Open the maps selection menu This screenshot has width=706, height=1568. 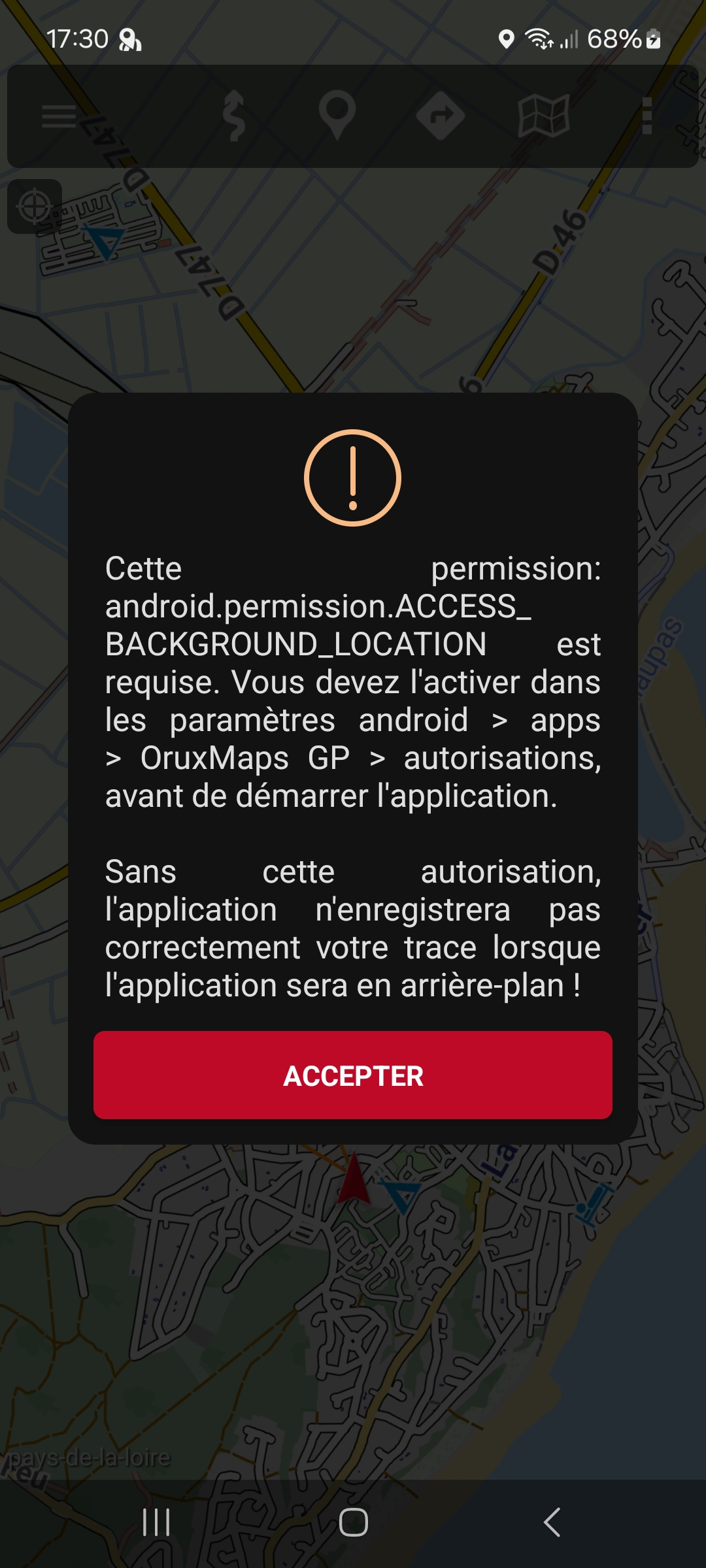tap(543, 116)
